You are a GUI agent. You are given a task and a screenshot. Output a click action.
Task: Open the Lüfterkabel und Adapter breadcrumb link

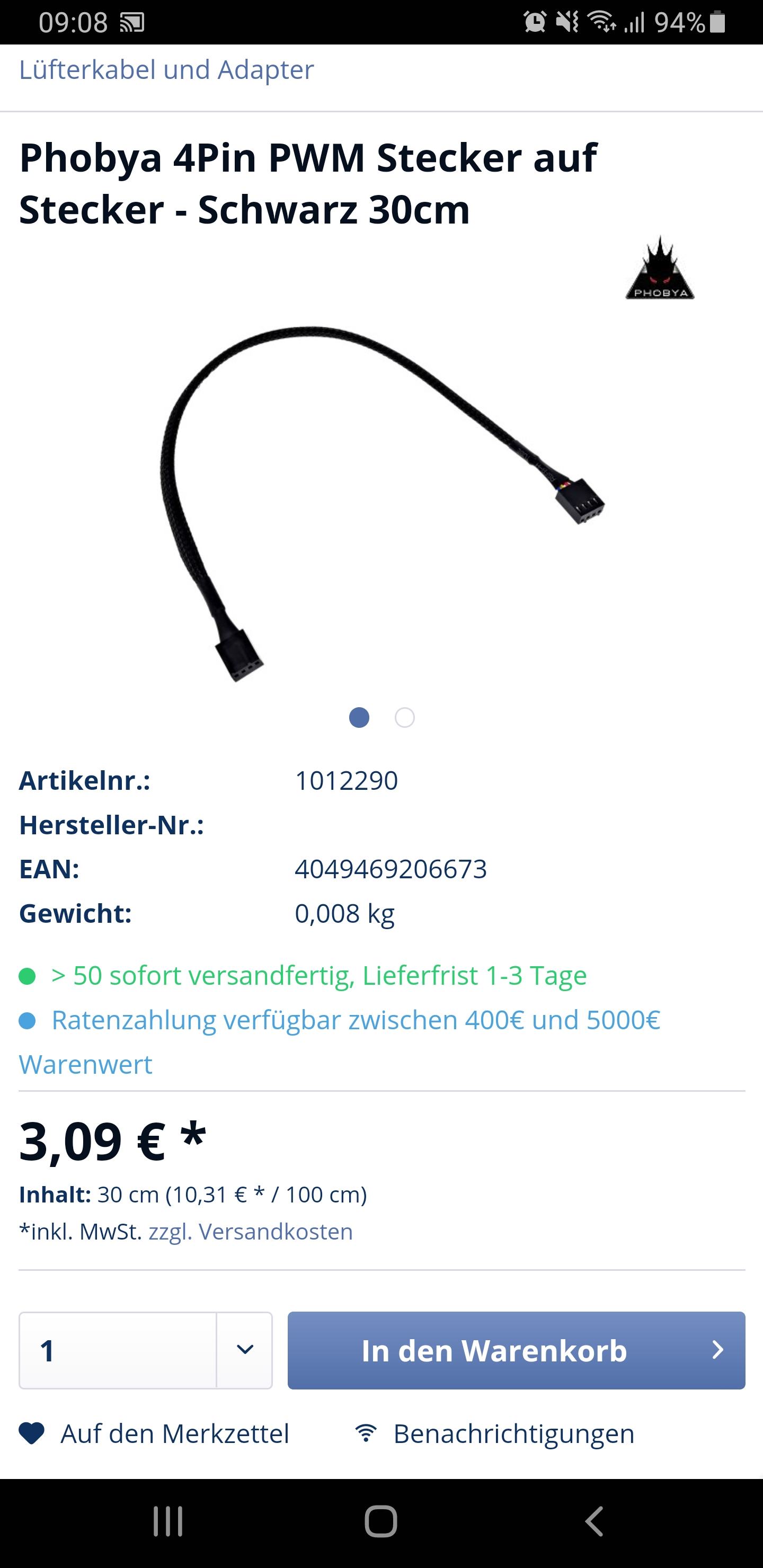coord(166,70)
